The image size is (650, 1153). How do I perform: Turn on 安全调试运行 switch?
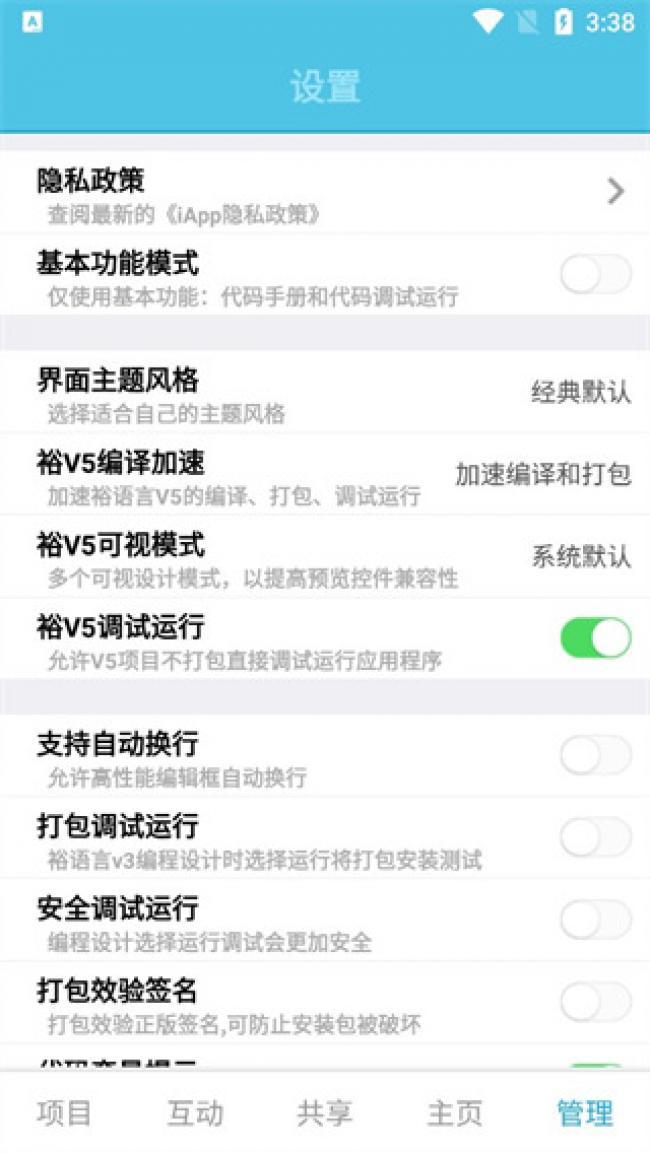[595, 920]
